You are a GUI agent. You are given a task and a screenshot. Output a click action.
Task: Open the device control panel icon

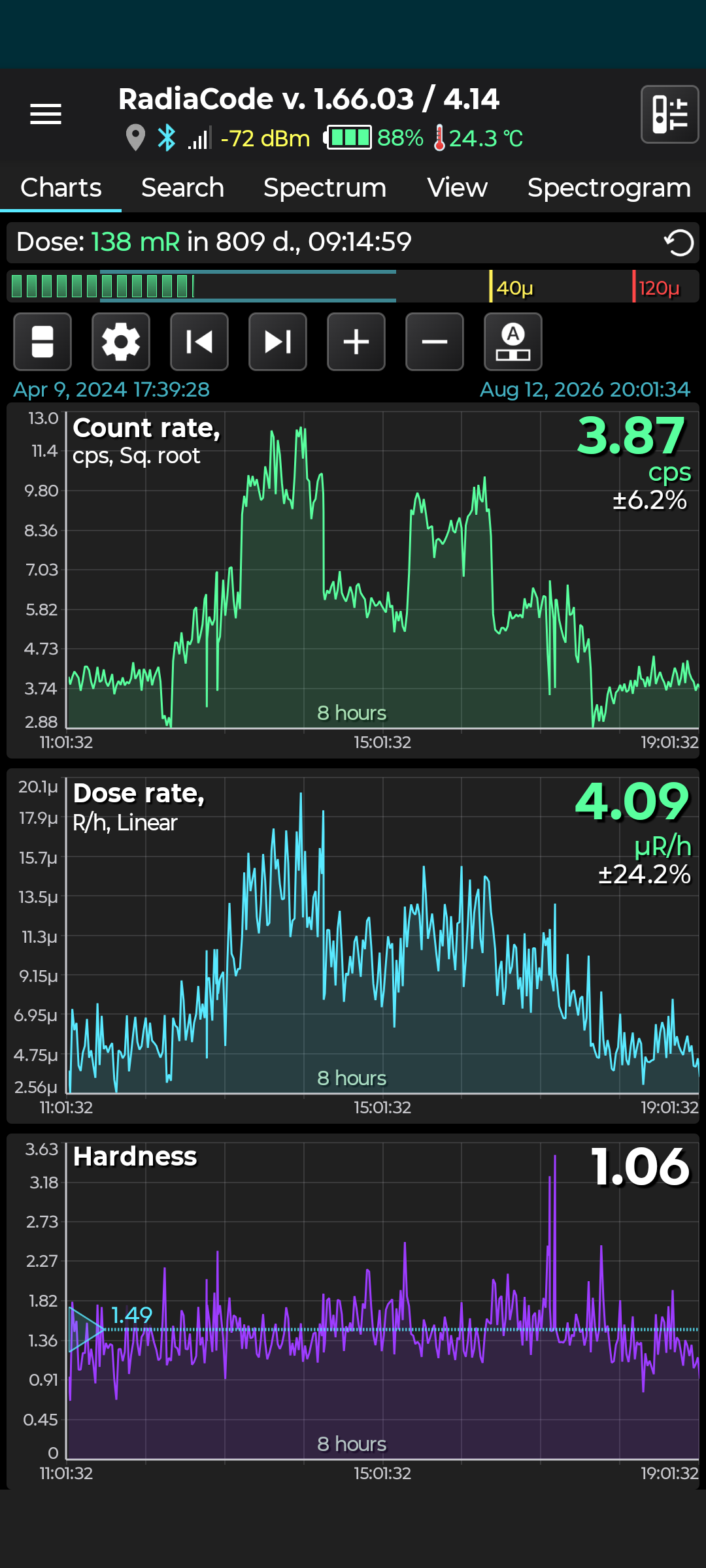[x=670, y=114]
